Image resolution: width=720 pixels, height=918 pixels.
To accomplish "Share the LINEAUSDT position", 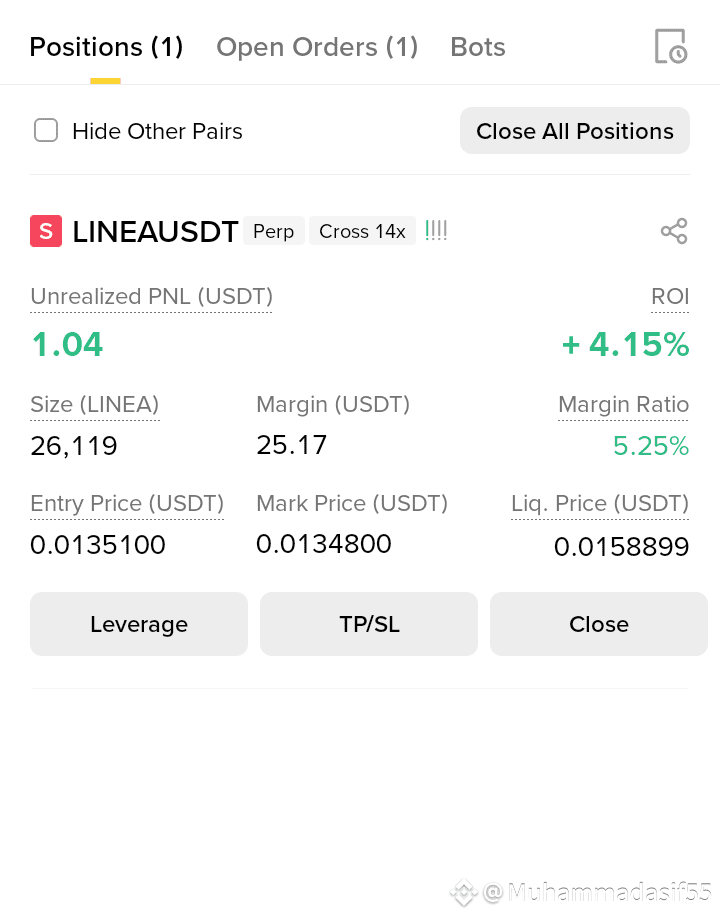I will click(x=674, y=231).
